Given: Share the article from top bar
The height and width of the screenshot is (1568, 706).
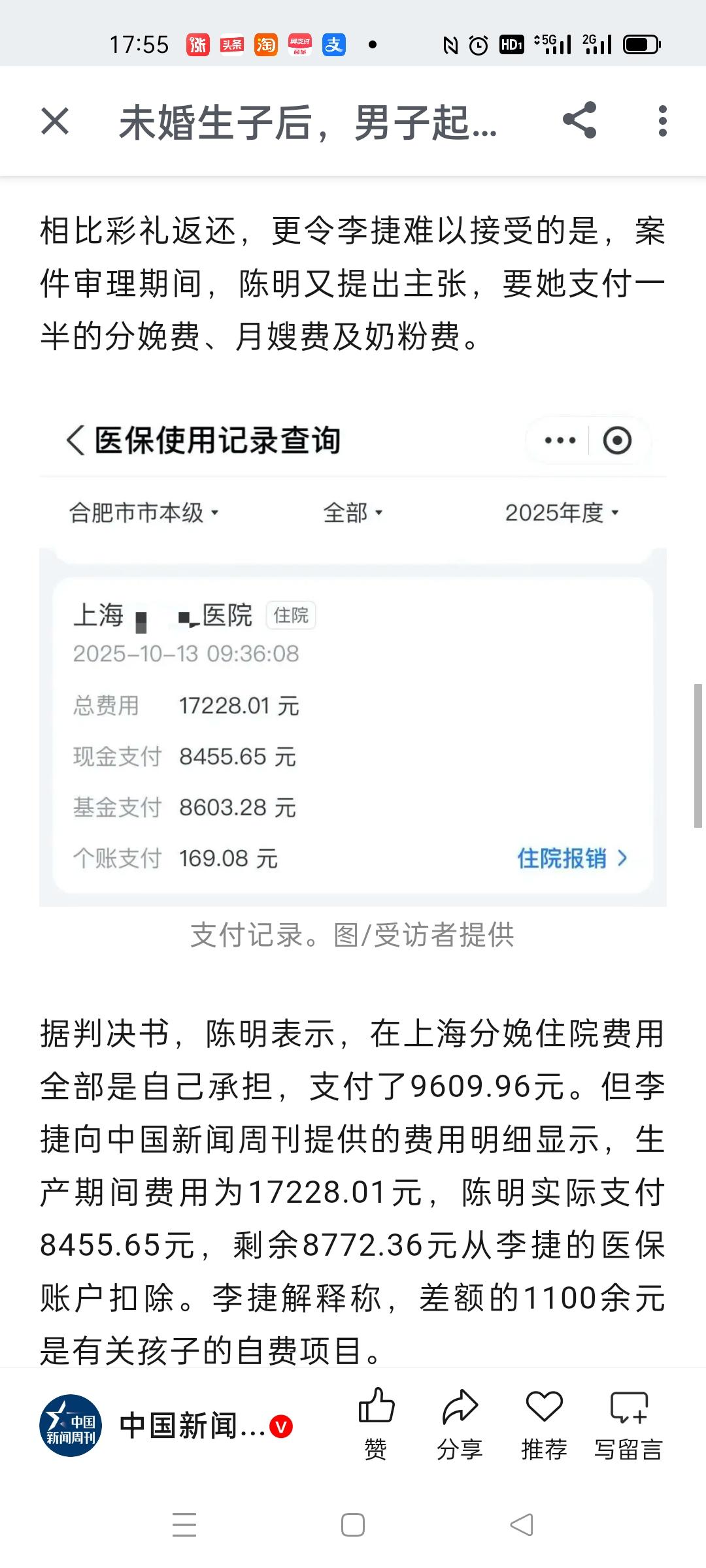Looking at the screenshot, I should pyautogui.click(x=579, y=120).
